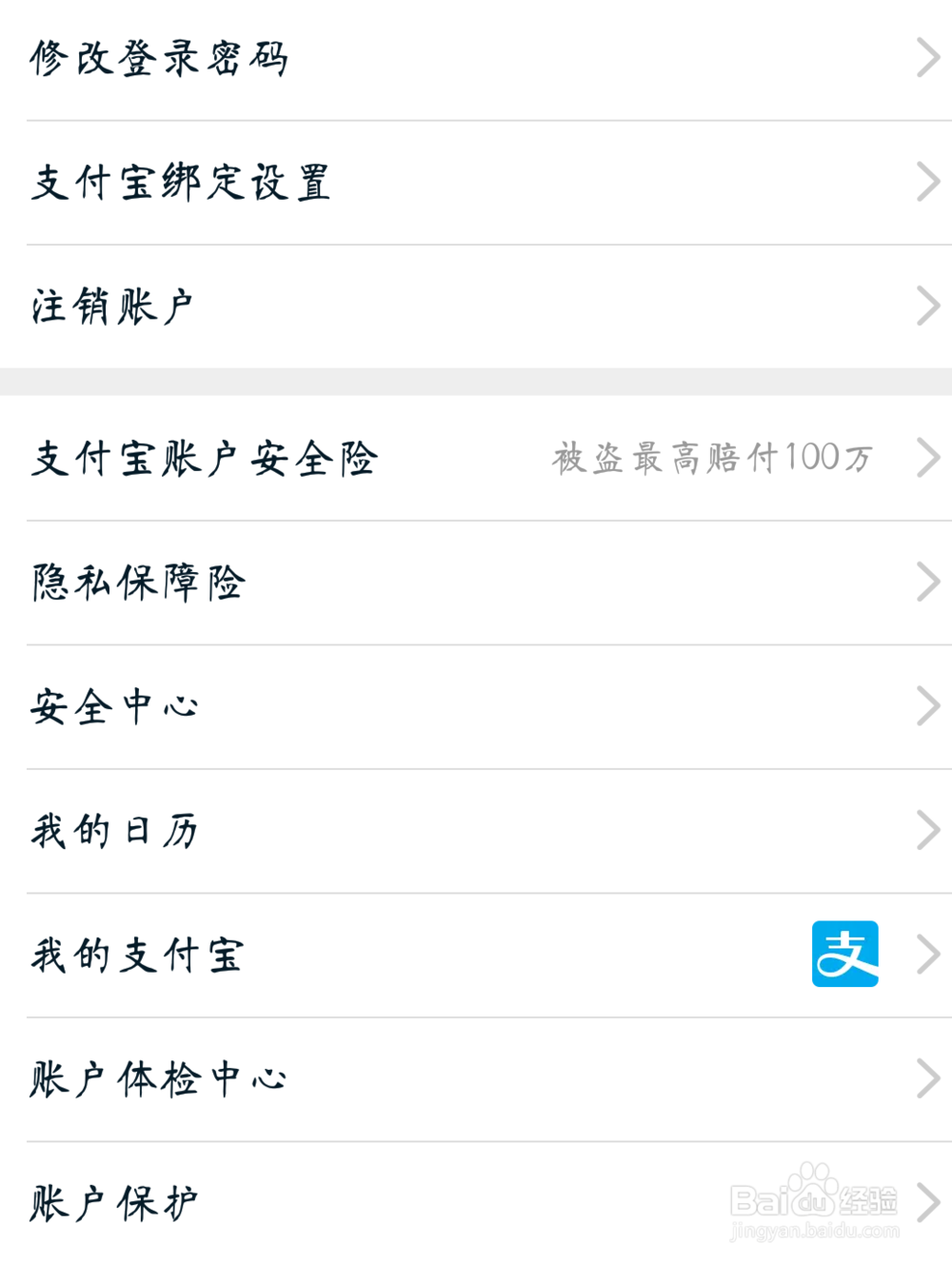Click the 被盗最高赔付100万 coverage text

(x=712, y=458)
